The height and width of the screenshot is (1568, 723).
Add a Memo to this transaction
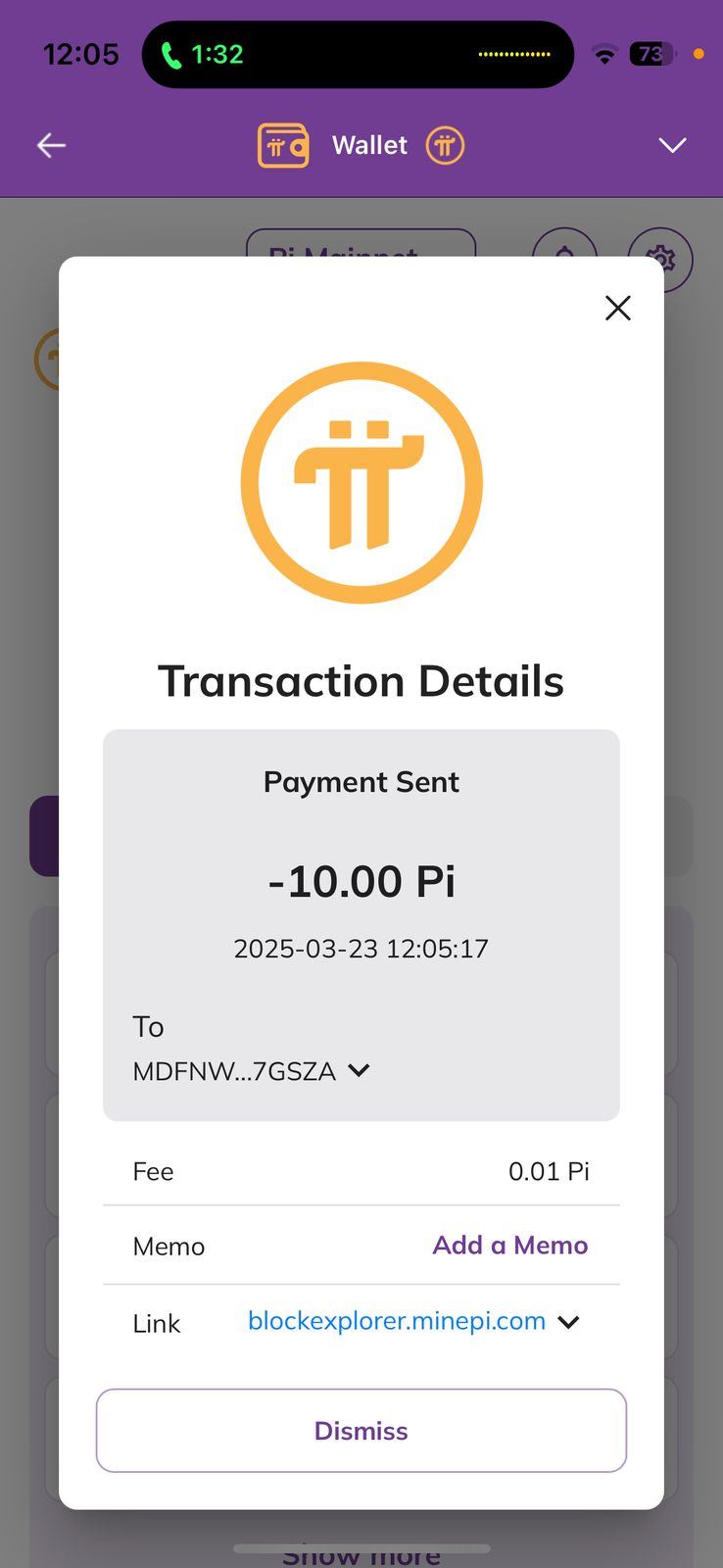pyautogui.click(x=510, y=1245)
